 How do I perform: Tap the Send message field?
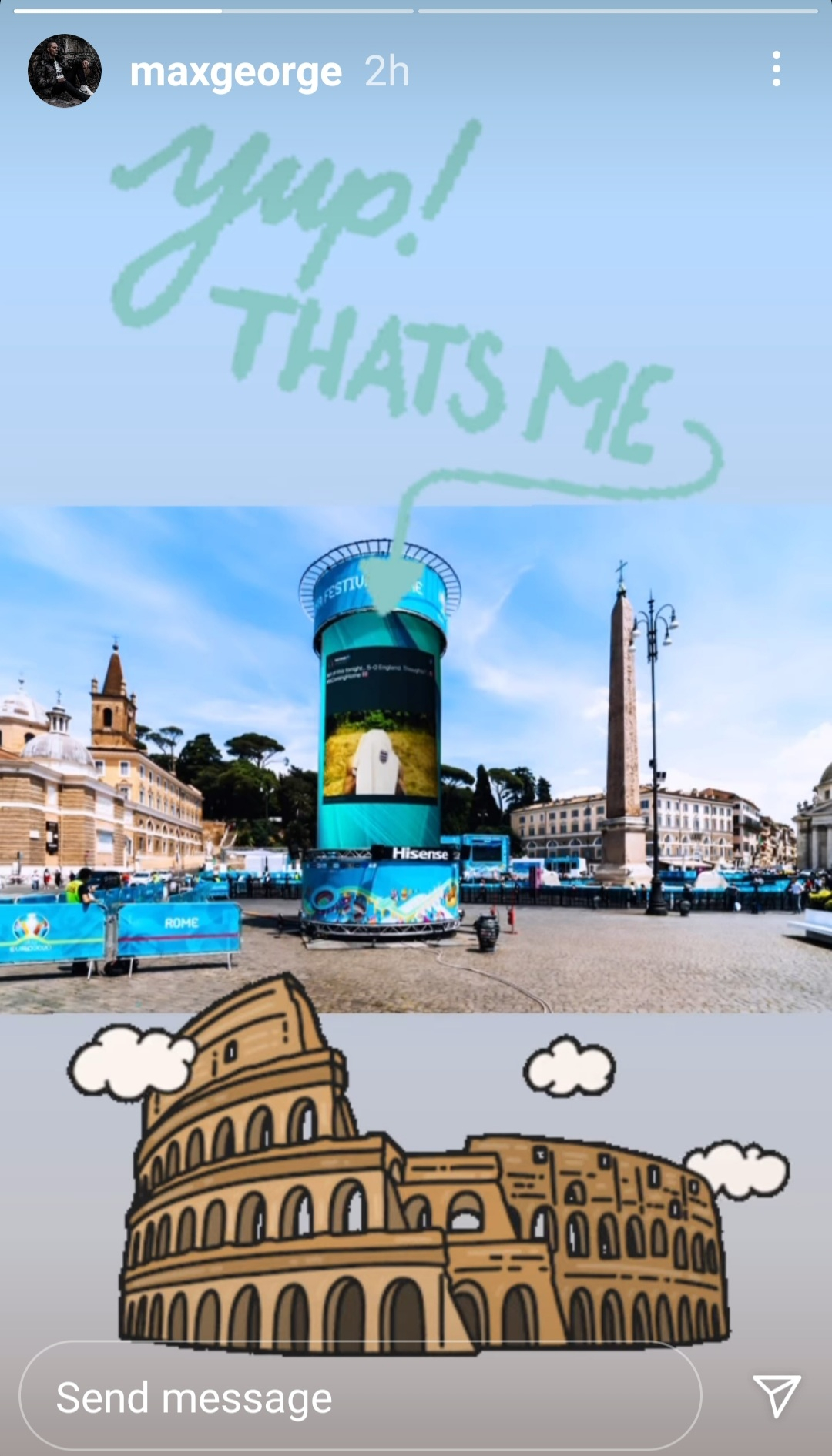[x=360, y=1397]
